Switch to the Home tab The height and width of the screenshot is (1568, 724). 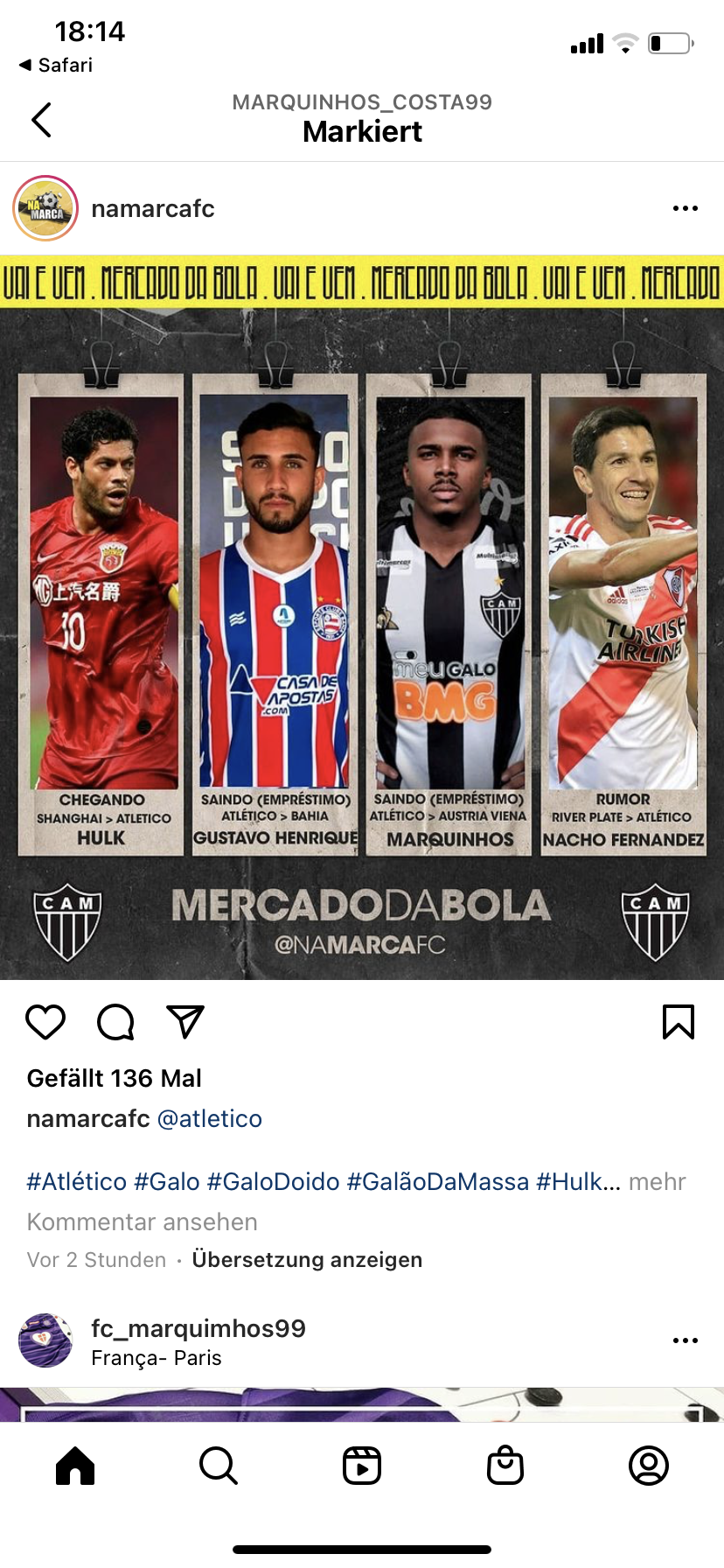(x=75, y=1466)
